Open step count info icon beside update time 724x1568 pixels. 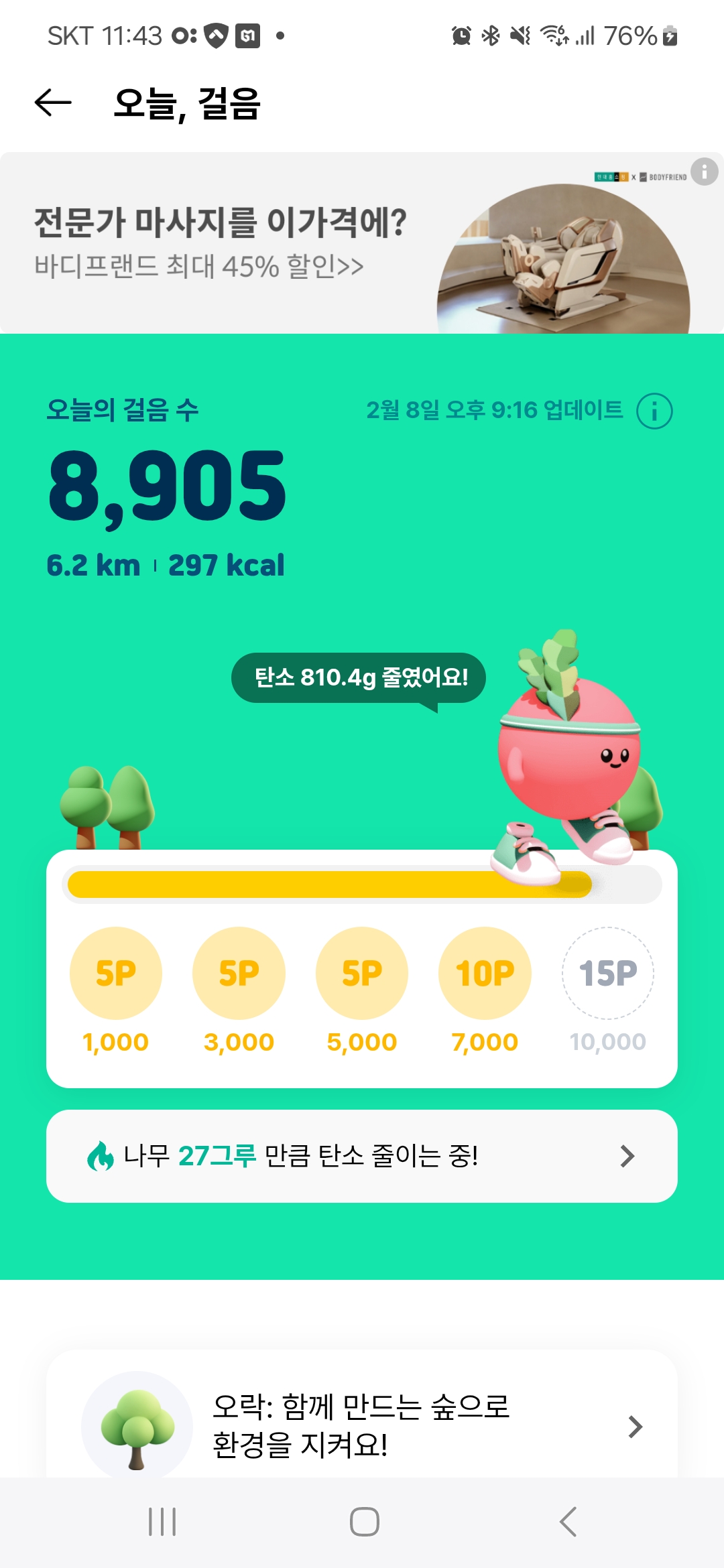pos(654,411)
